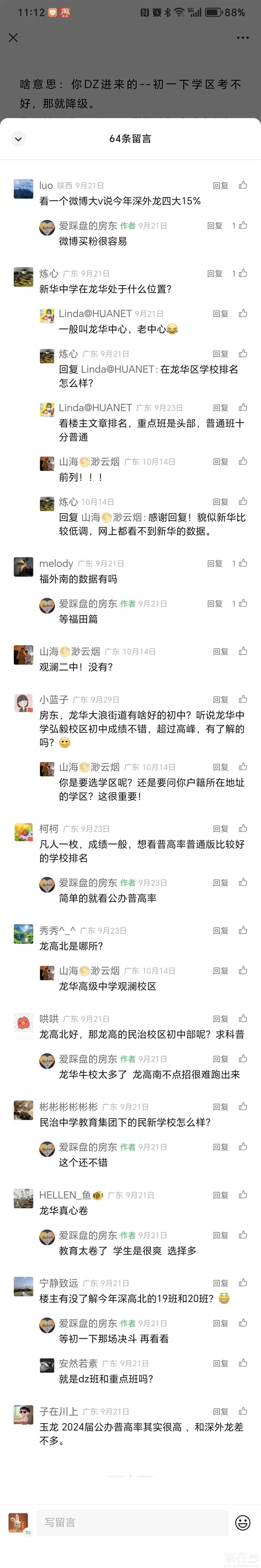Like luo's comment about 深外龙

[x=243, y=185]
